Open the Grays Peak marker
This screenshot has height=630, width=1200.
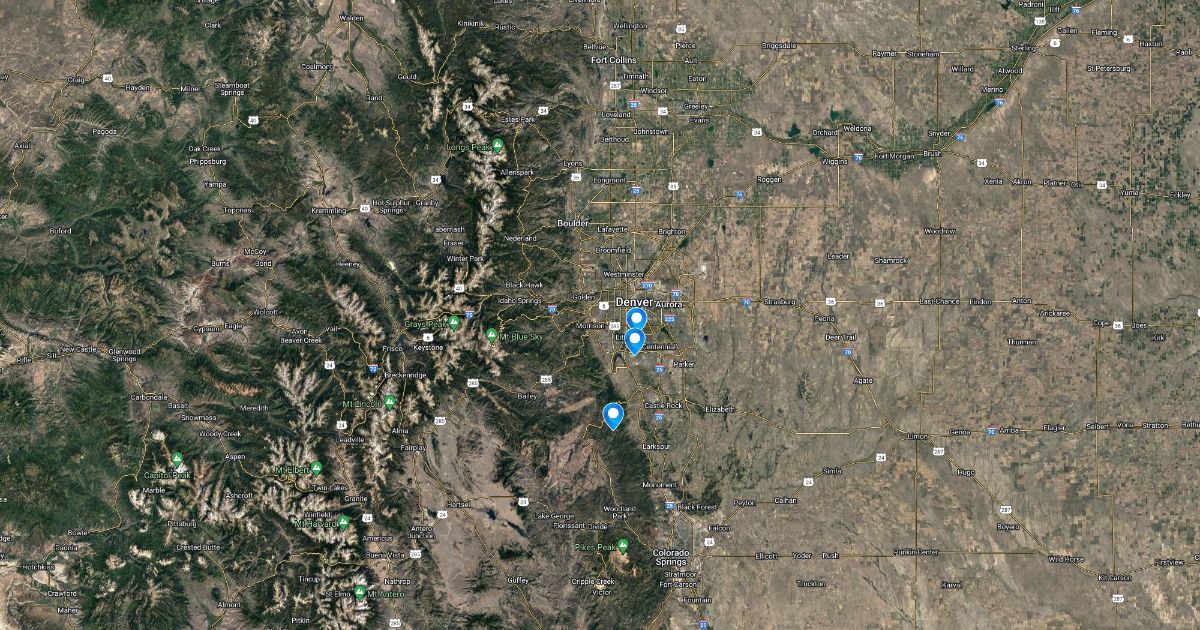pyautogui.click(x=454, y=322)
